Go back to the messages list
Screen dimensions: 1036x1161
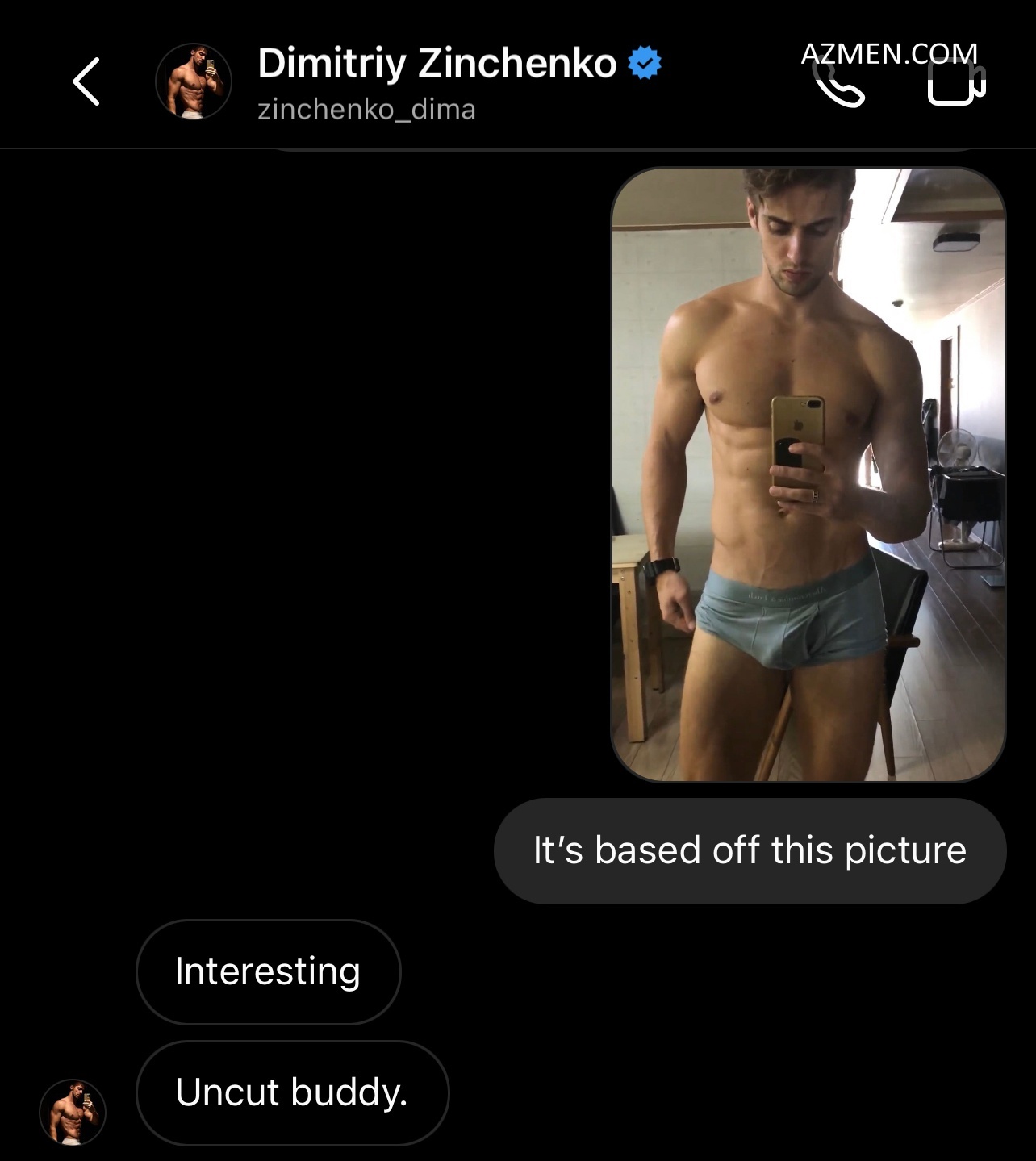pos(86,81)
